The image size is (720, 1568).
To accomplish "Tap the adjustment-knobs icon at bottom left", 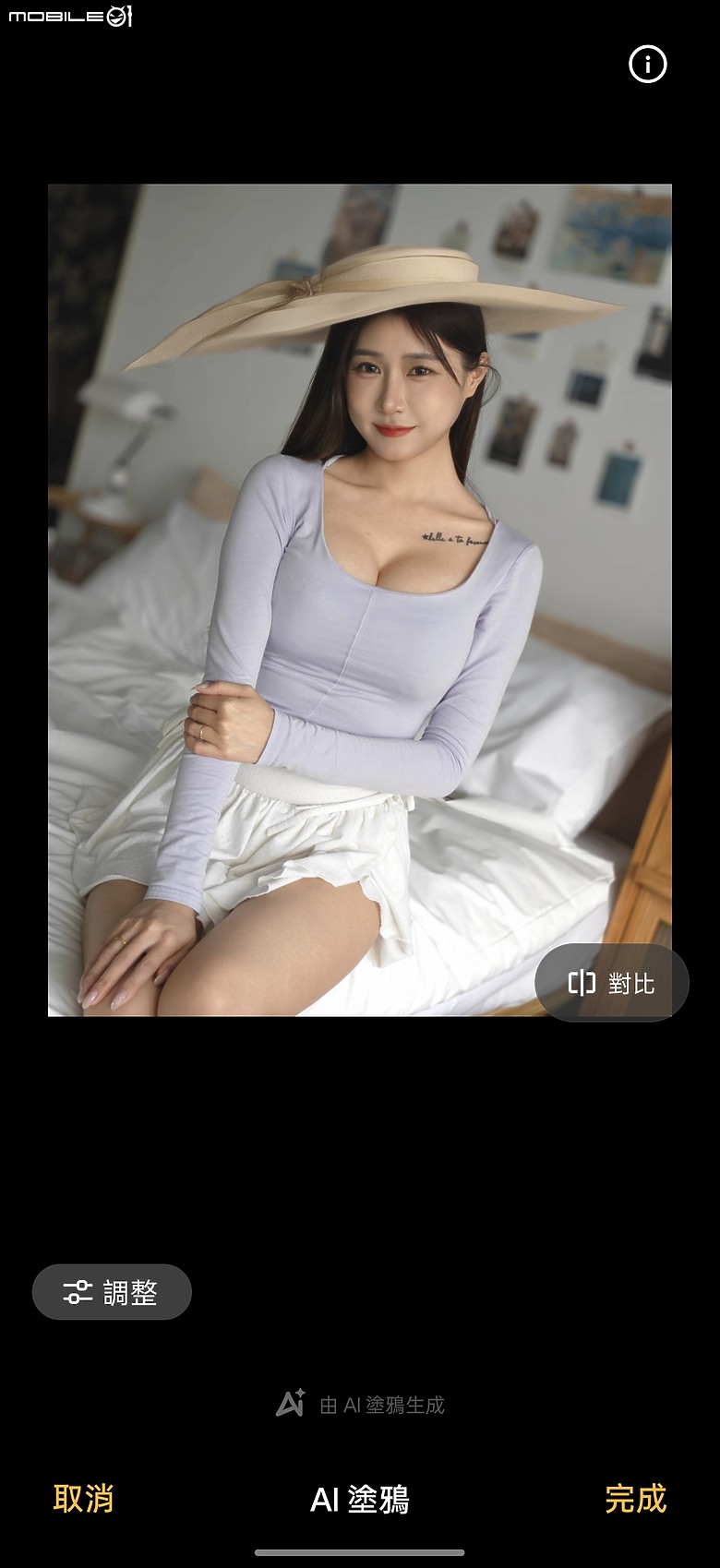I will point(80,1292).
